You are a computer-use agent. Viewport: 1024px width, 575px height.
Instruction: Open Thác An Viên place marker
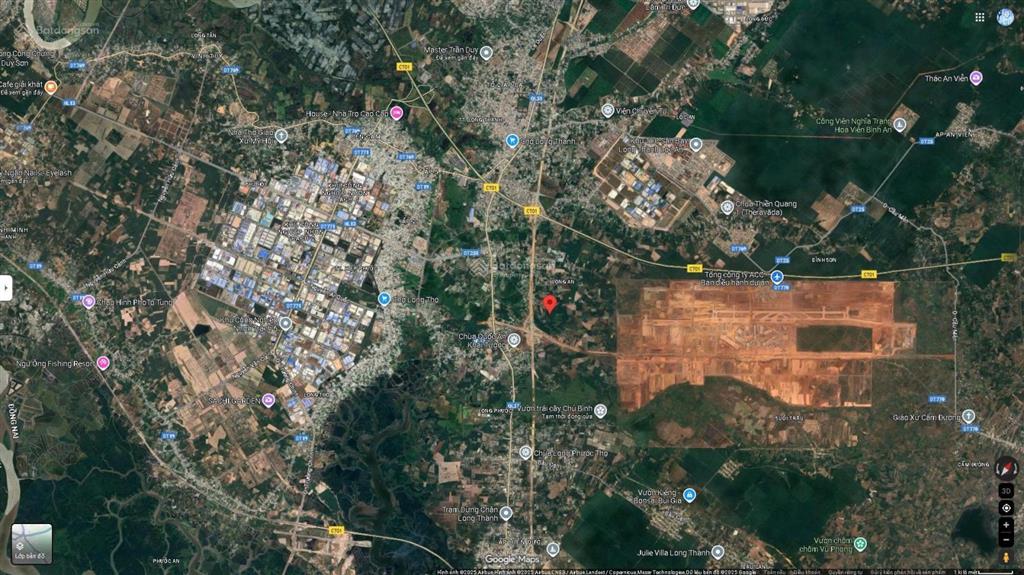pyautogui.click(x=976, y=78)
